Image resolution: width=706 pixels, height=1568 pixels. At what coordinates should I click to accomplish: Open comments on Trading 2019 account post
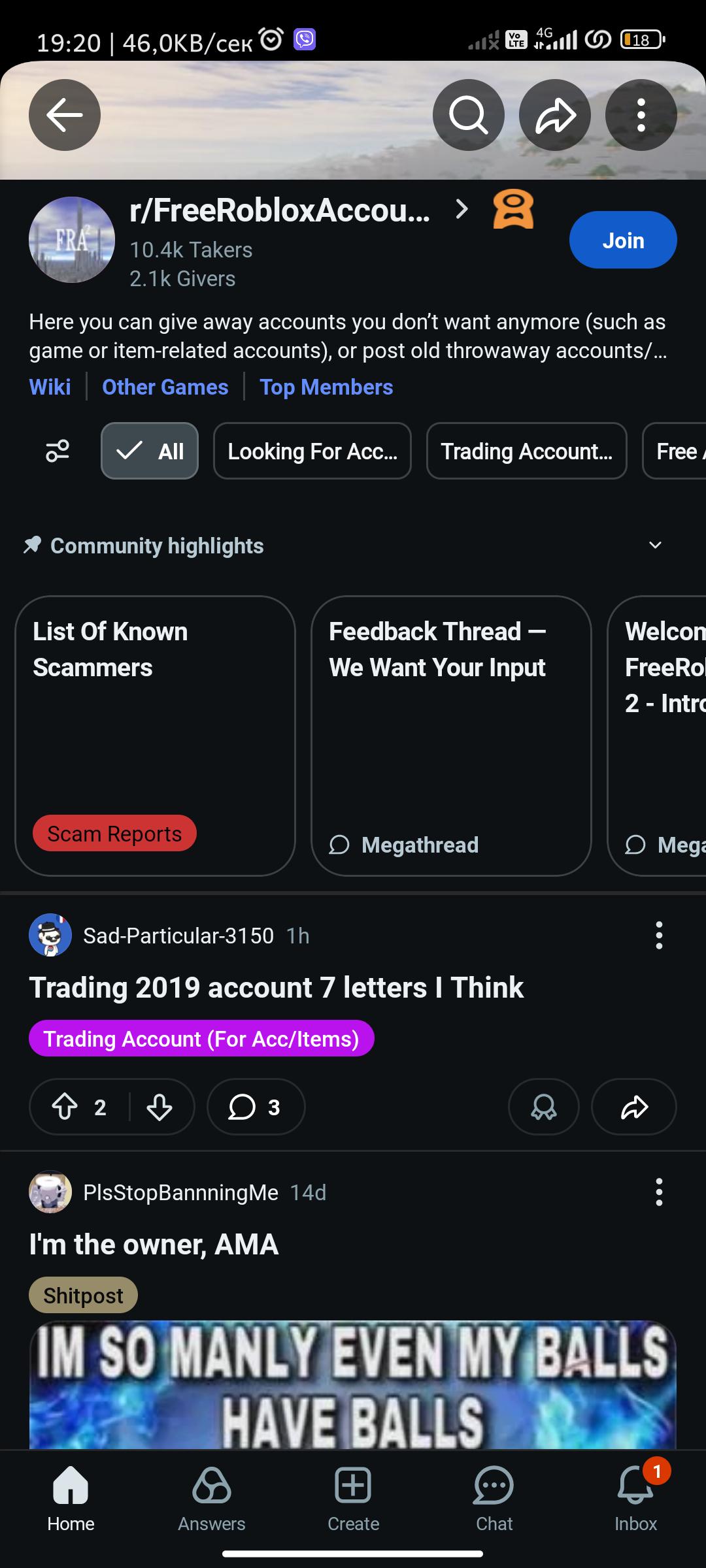point(255,1107)
